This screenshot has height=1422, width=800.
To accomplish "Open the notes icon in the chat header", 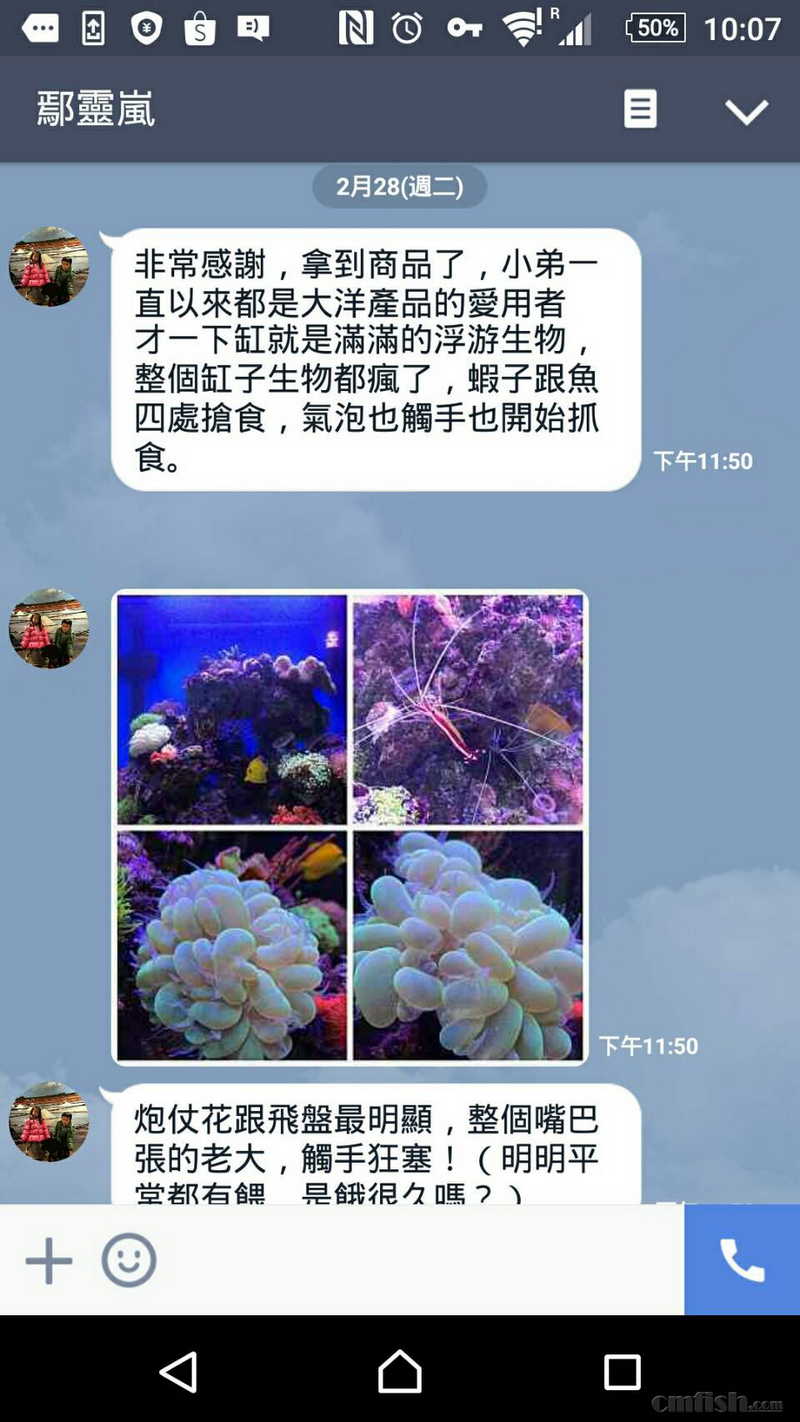I will tap(640, 109).
